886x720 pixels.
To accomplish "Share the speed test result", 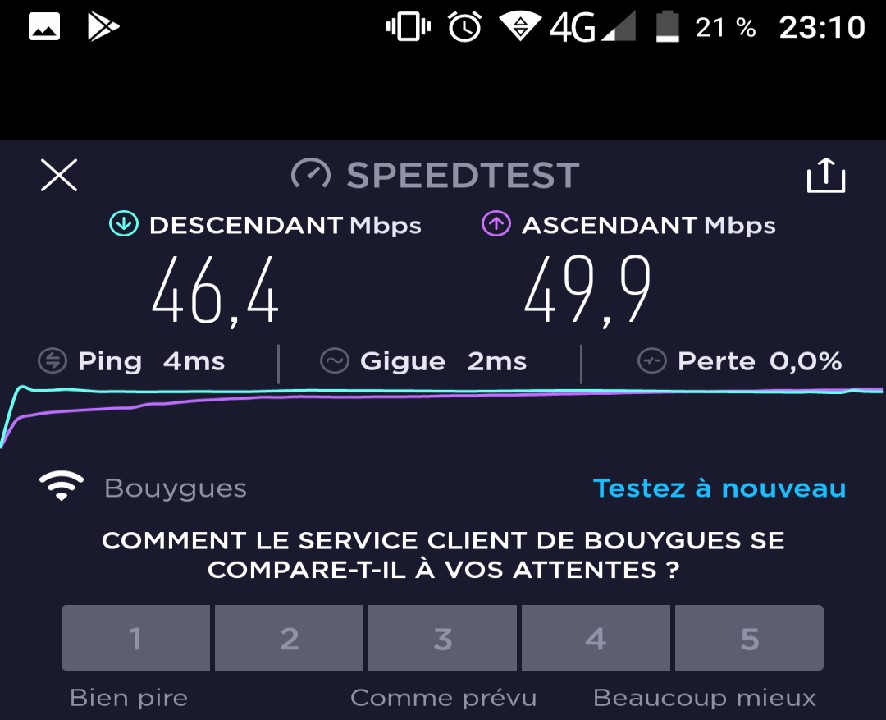I will click(825, 176).
